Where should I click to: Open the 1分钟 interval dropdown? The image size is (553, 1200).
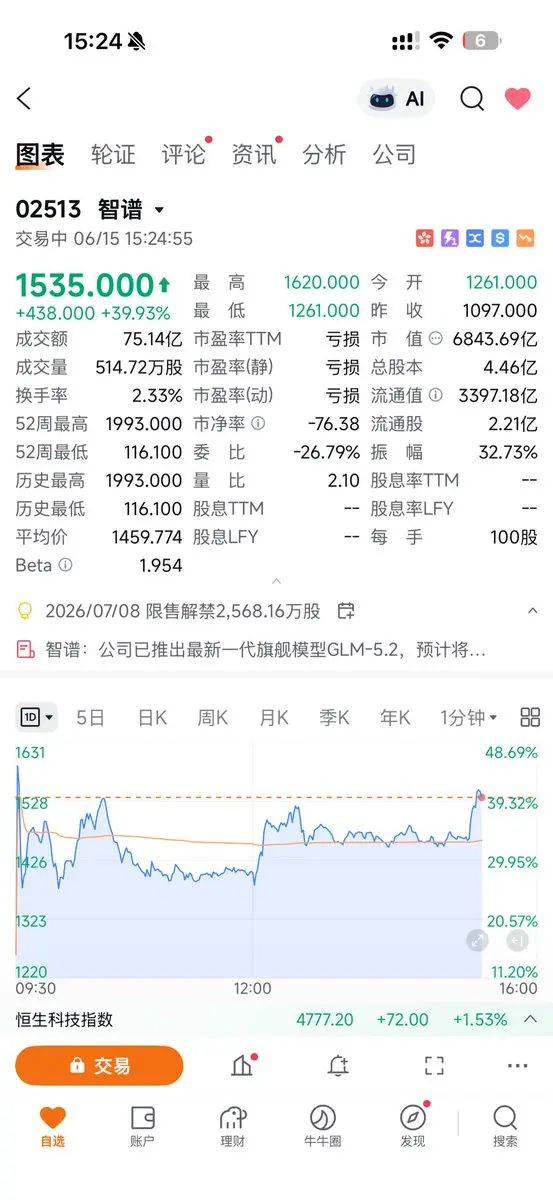pos(468,717)
